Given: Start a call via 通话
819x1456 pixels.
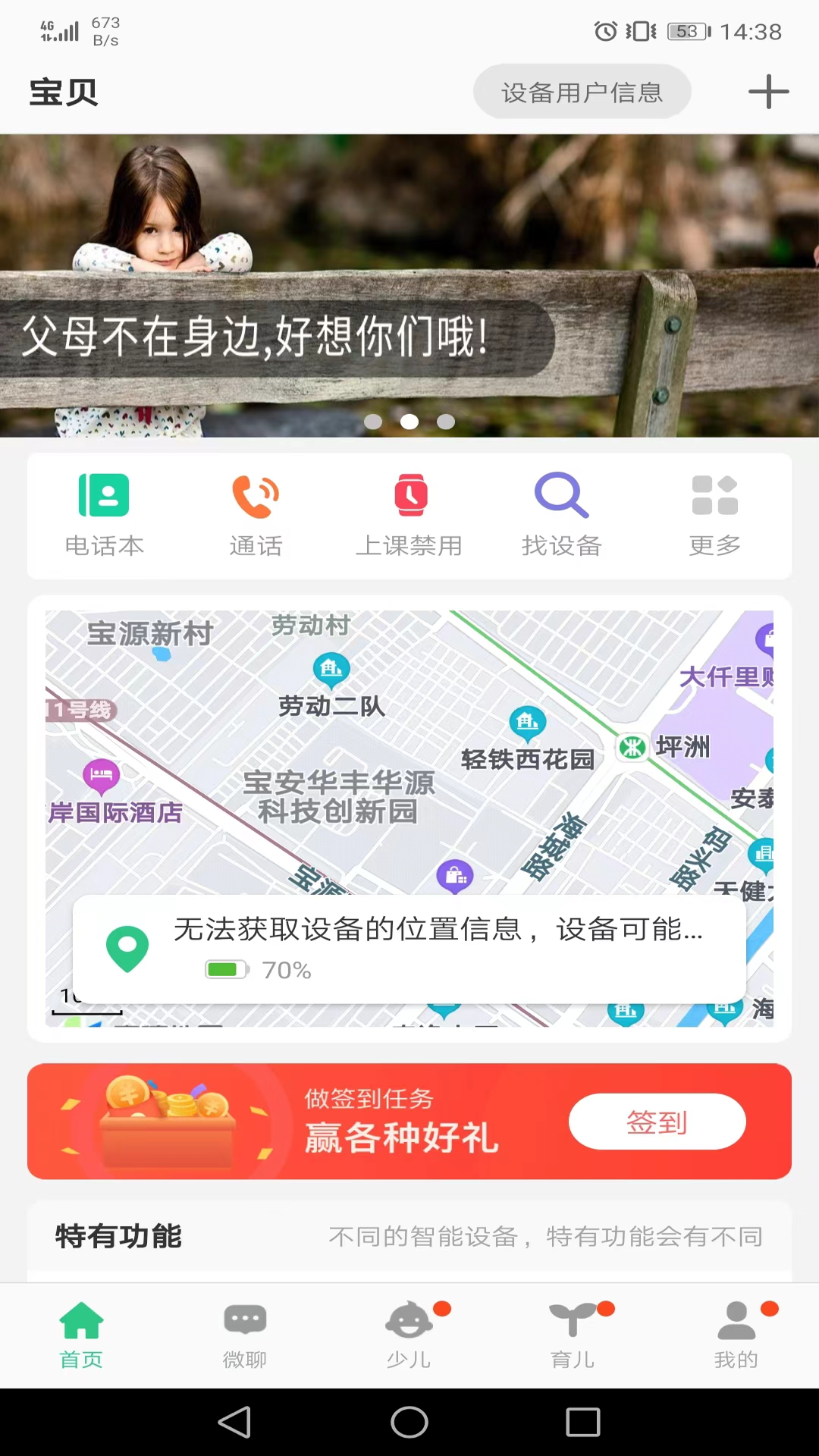Looking at the screenshot, I should point(256,516).
